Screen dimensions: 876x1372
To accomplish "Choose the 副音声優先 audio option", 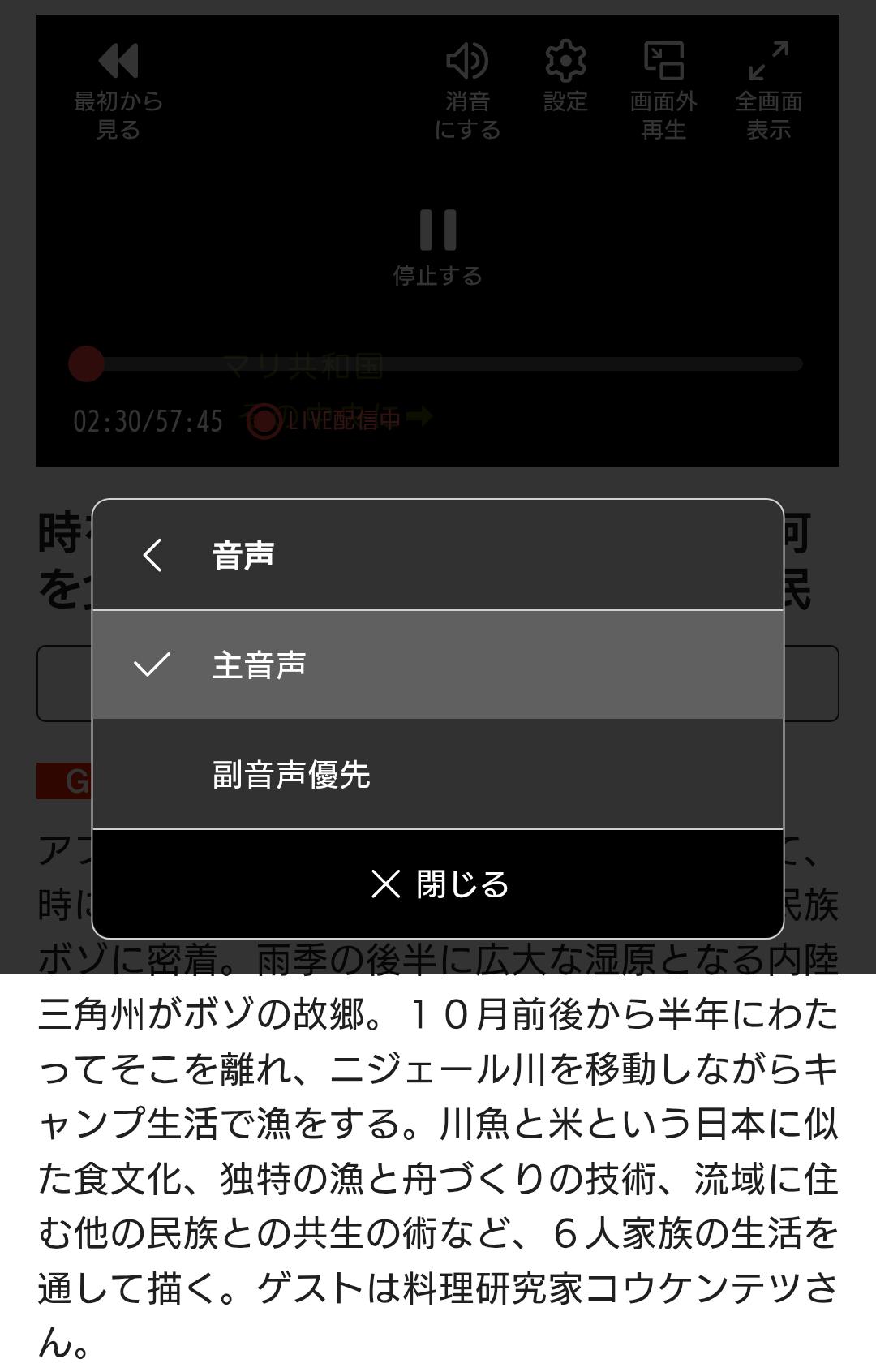I will tap(438, 774).
